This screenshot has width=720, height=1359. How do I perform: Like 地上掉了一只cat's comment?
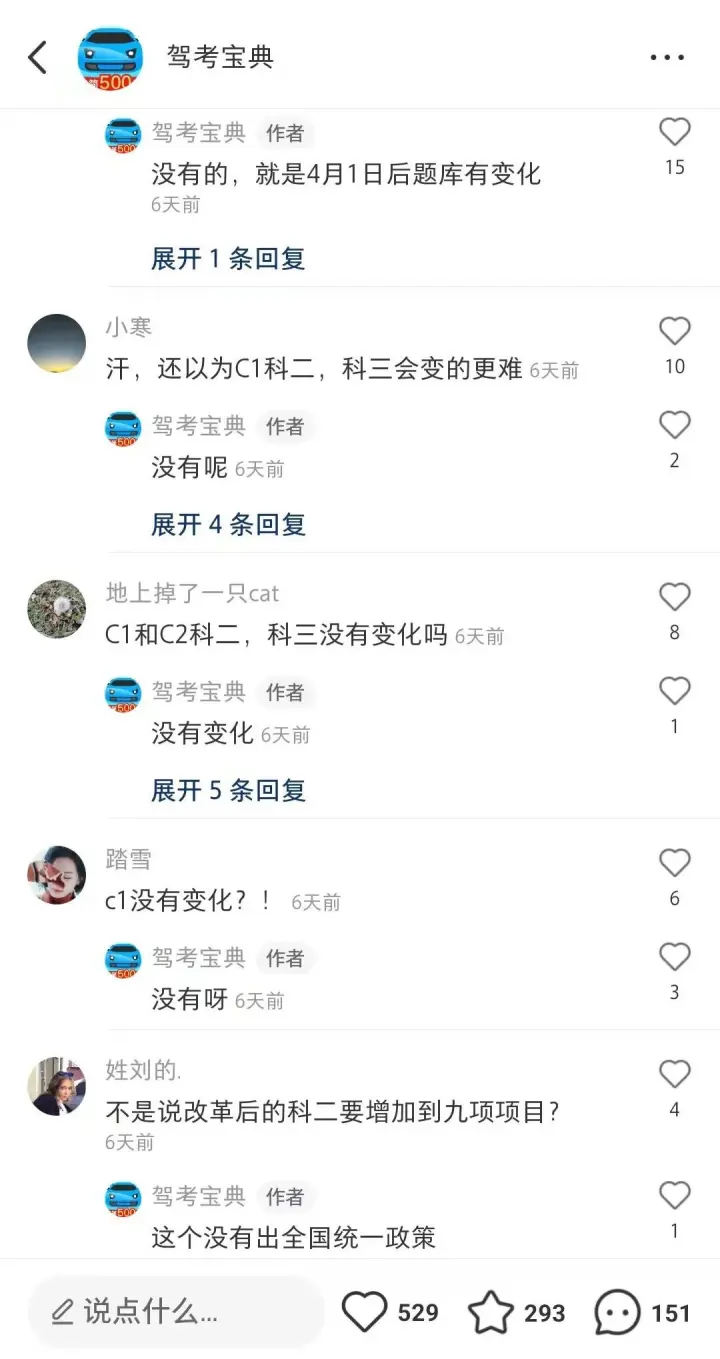coord(675,598)
